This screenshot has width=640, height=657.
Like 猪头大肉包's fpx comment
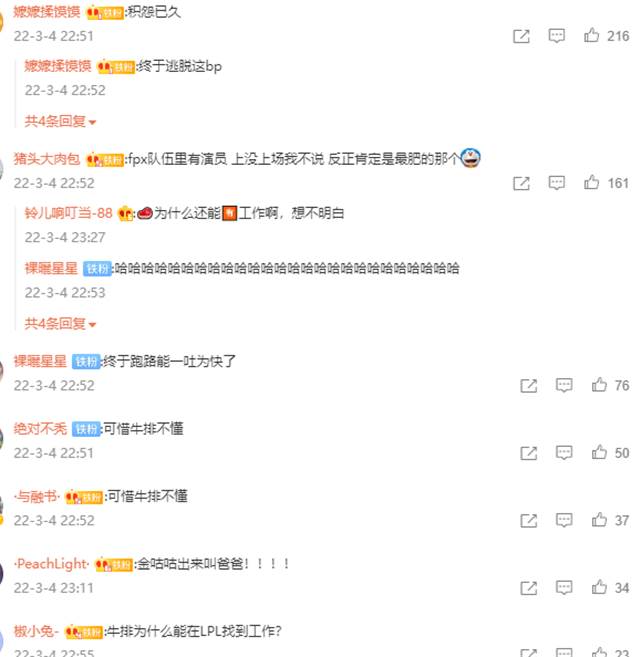point(592,183)
